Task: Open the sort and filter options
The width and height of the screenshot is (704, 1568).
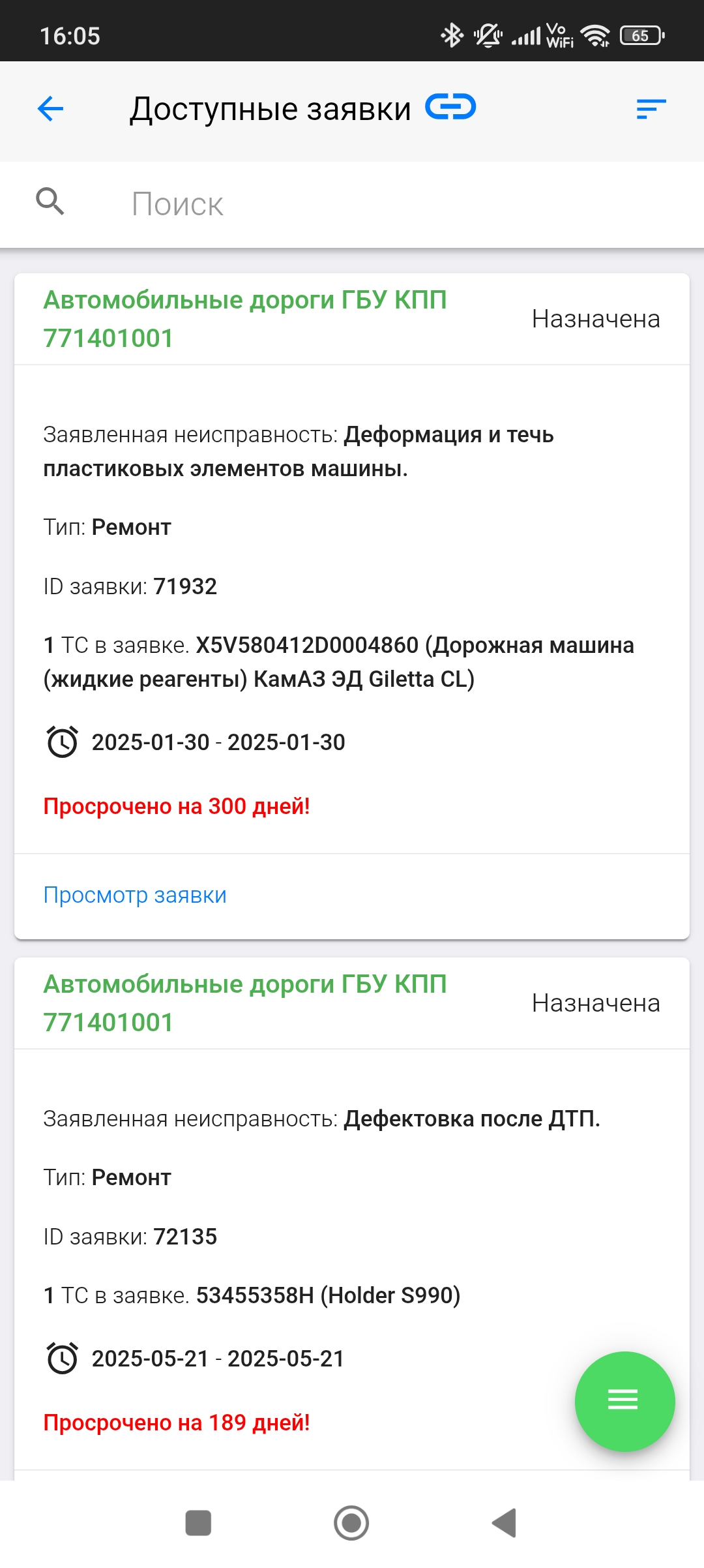Action: pyautogui.click(x=651, y=109)
